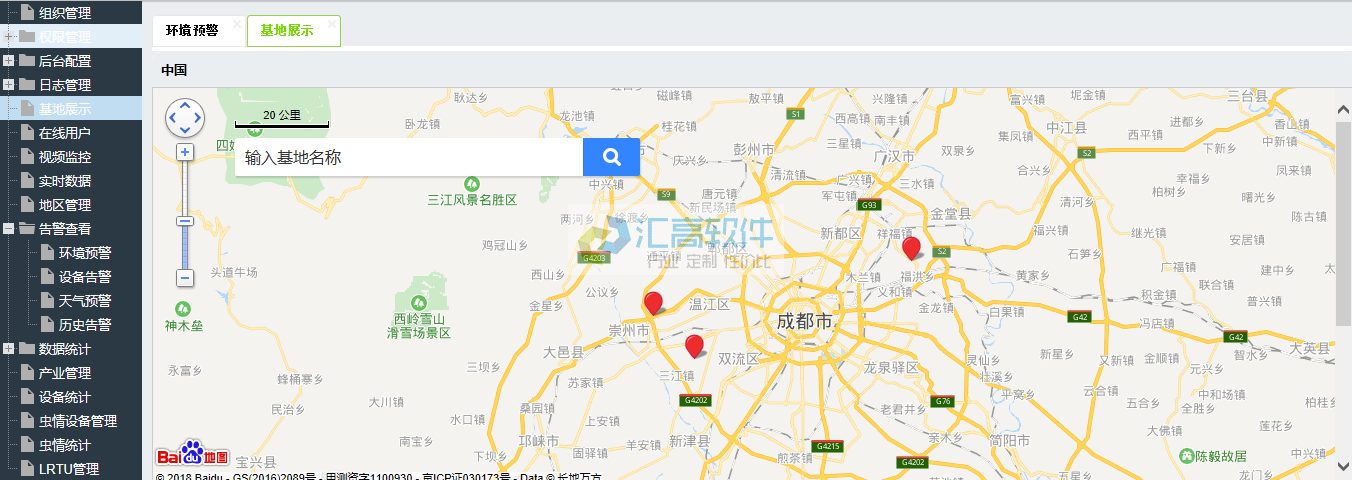Zoom in the map with plus button
1352x480 pixels.
click(x=185, y=152)
